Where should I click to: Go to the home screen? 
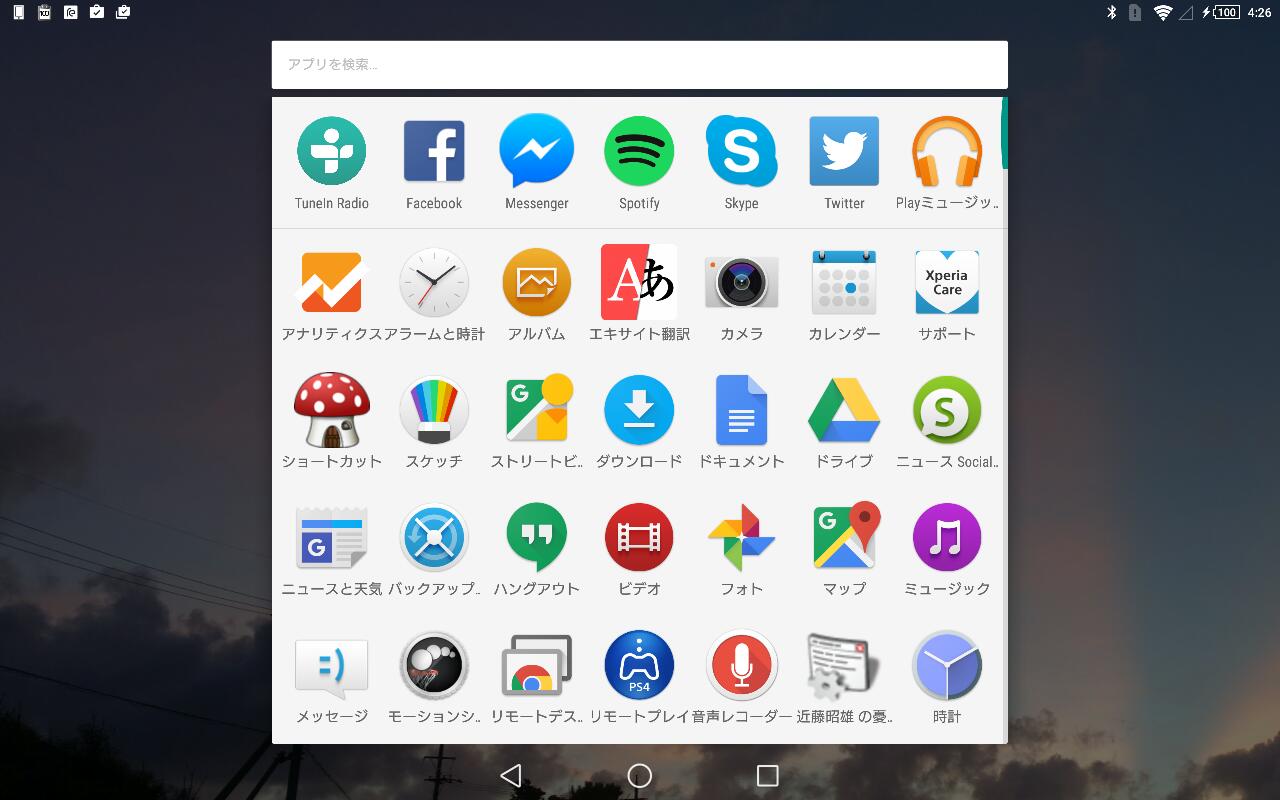point(639,776)
